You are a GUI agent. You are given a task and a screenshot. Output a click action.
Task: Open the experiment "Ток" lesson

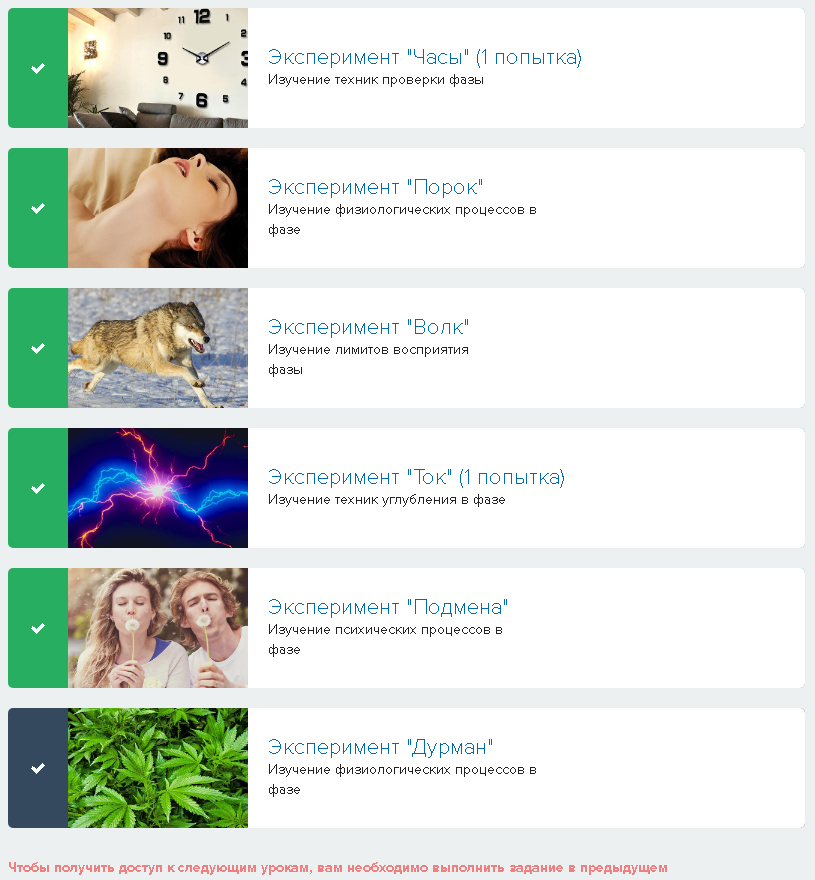point(416,478)
